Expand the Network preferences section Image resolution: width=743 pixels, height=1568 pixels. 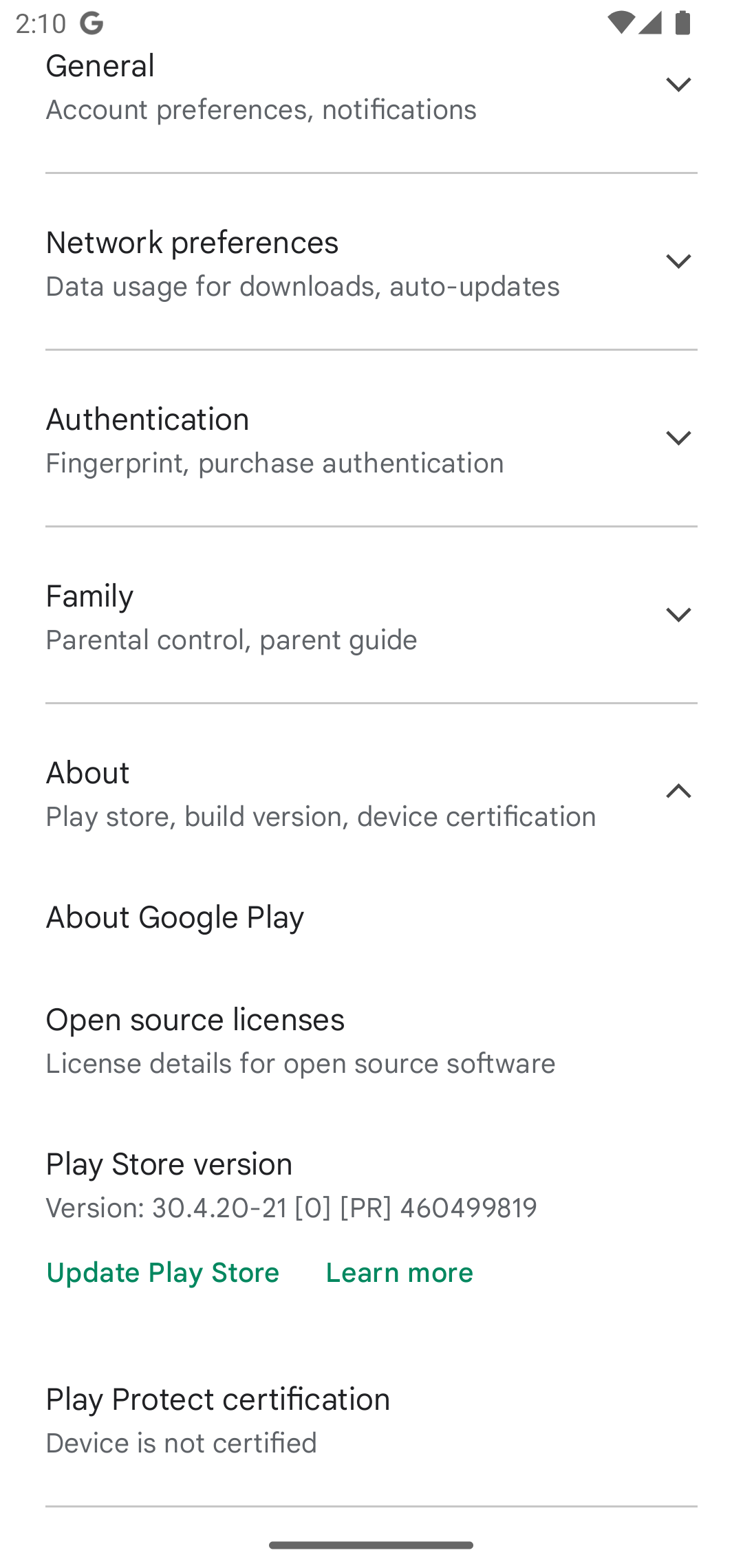point(678,261)
